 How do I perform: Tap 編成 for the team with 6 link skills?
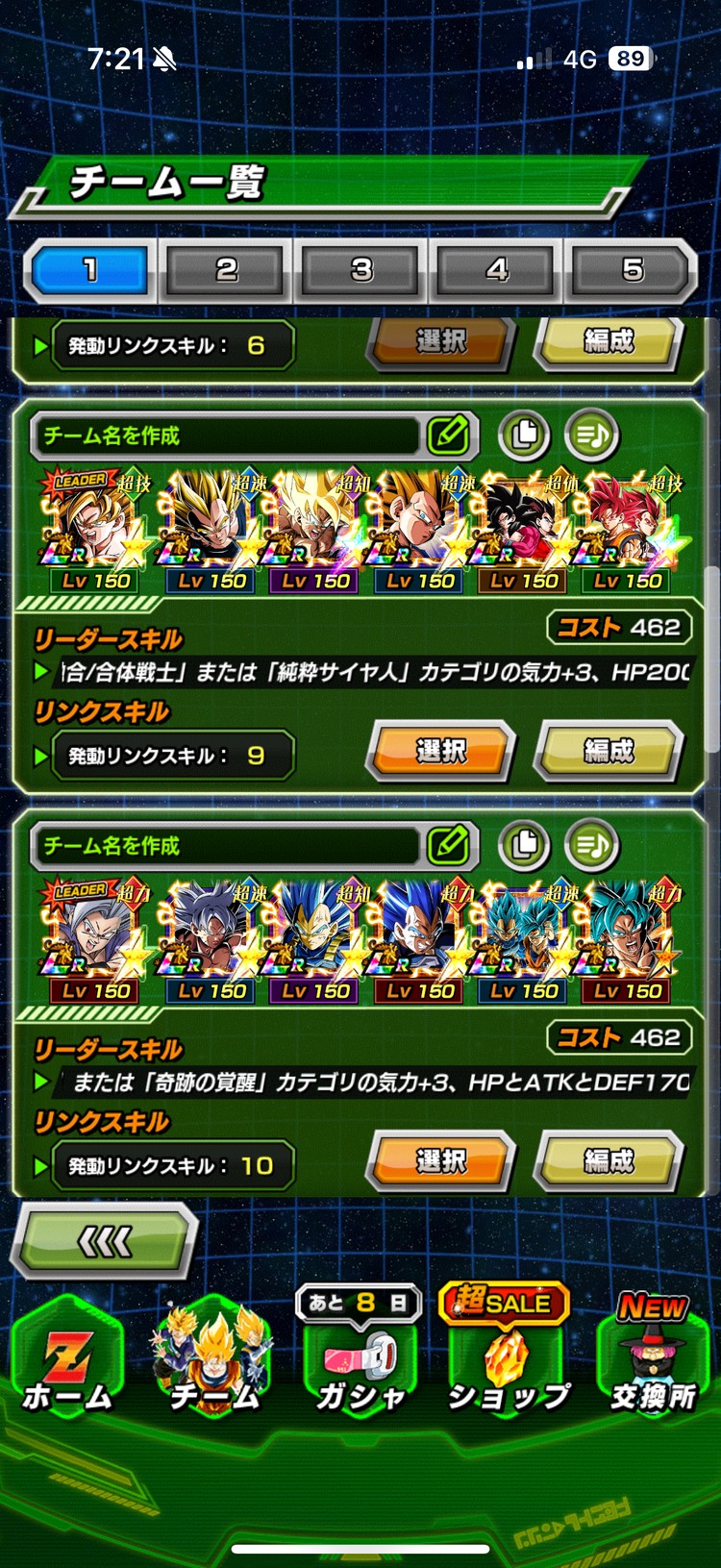coord(609,341)
